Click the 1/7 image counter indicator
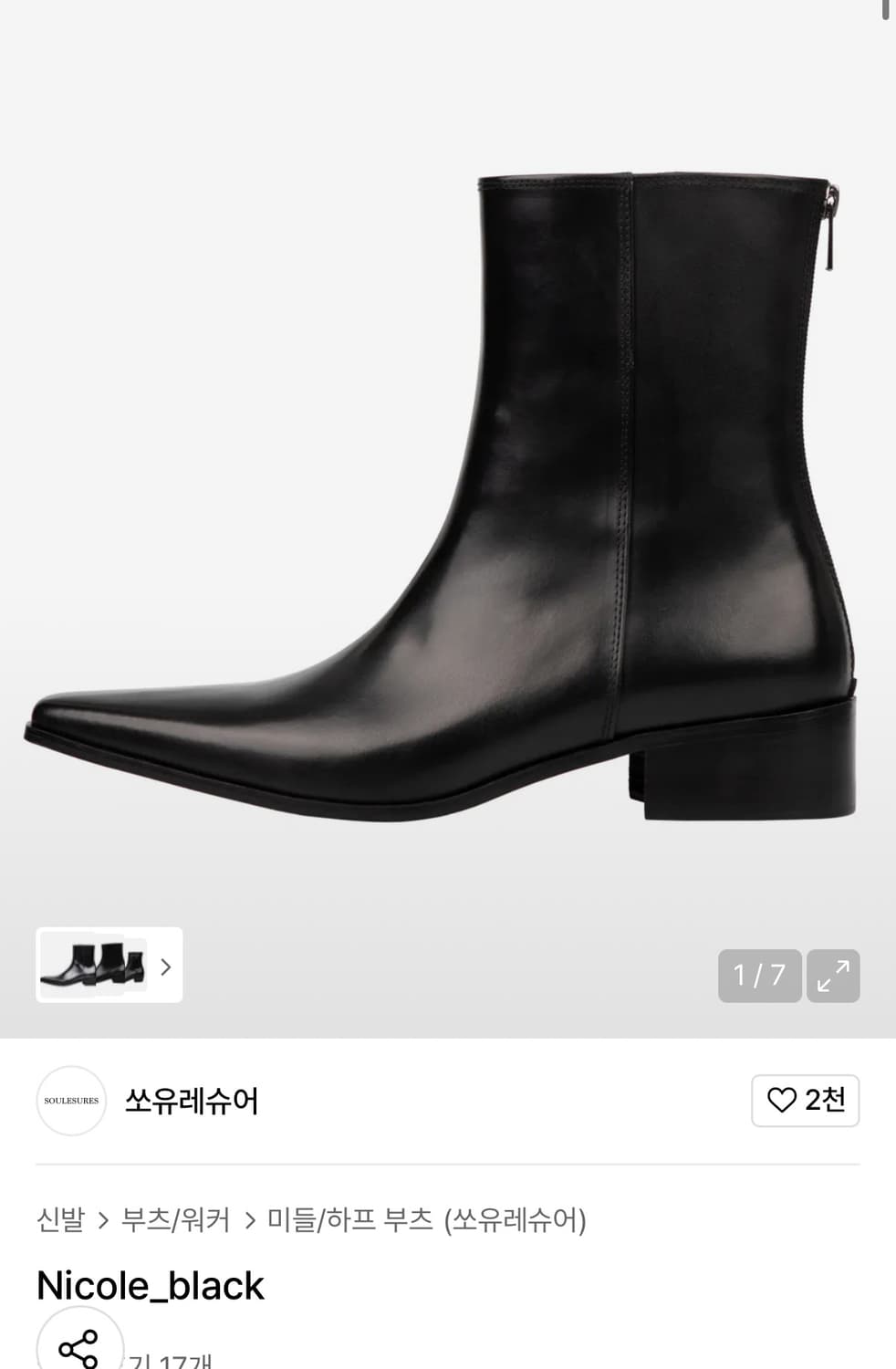Screen dimensions: 896x1369 tap(759, 976)
